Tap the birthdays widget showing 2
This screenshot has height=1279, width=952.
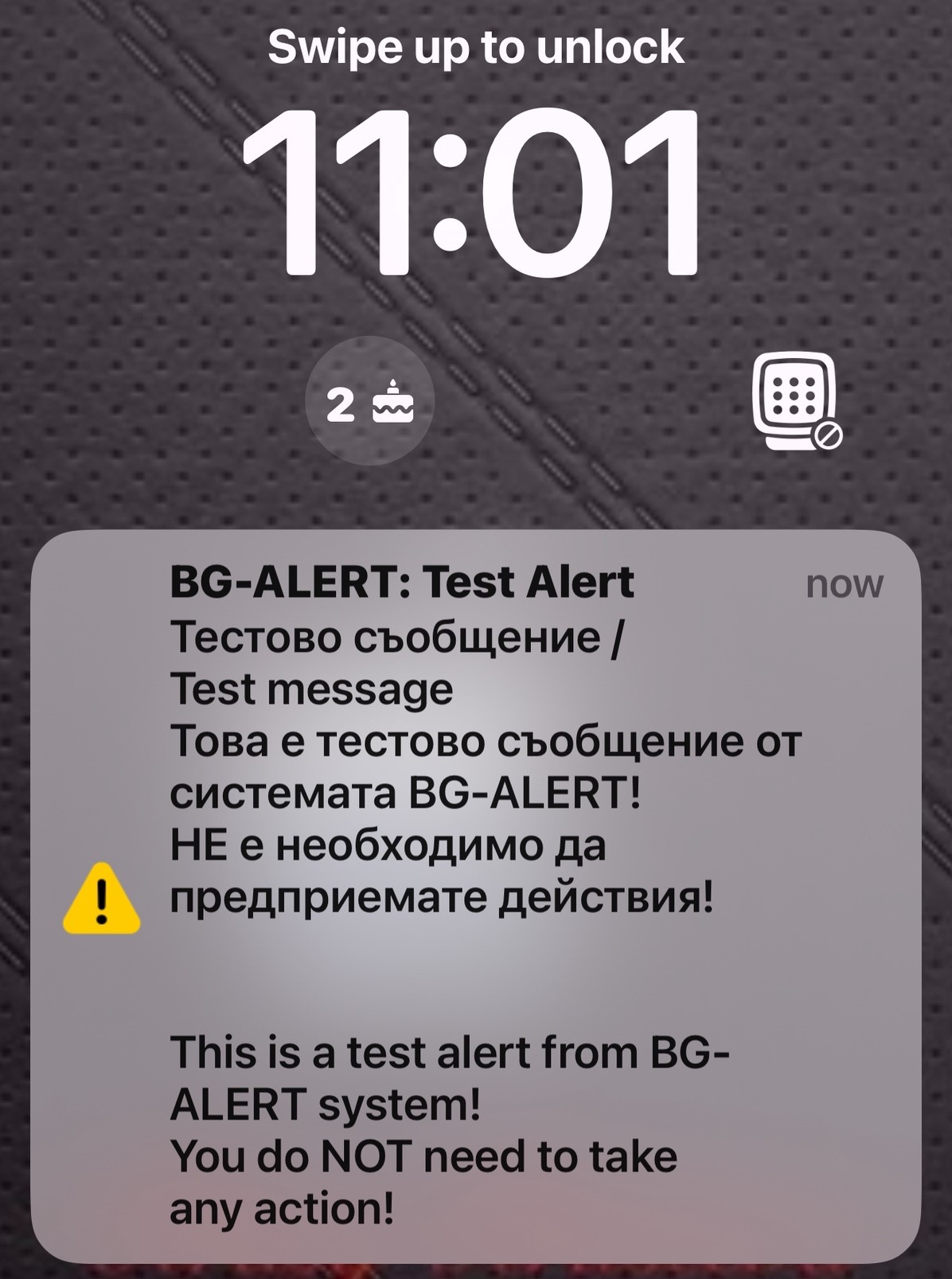click(369, 404)
